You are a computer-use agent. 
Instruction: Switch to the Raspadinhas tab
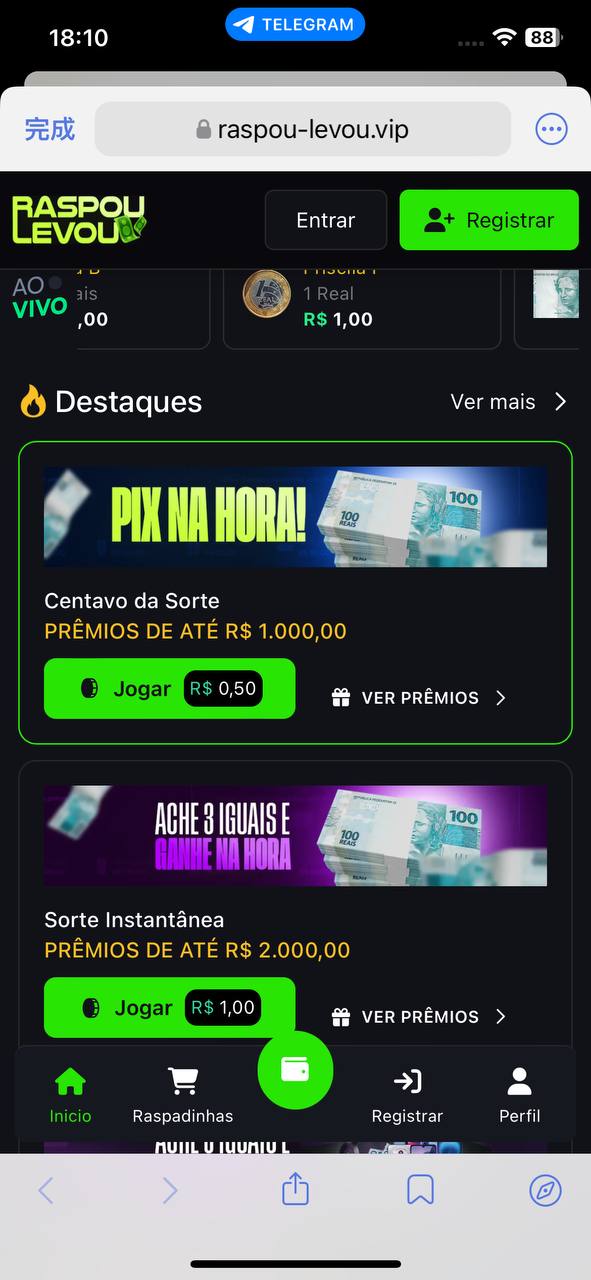click(x=183, y=1095)
